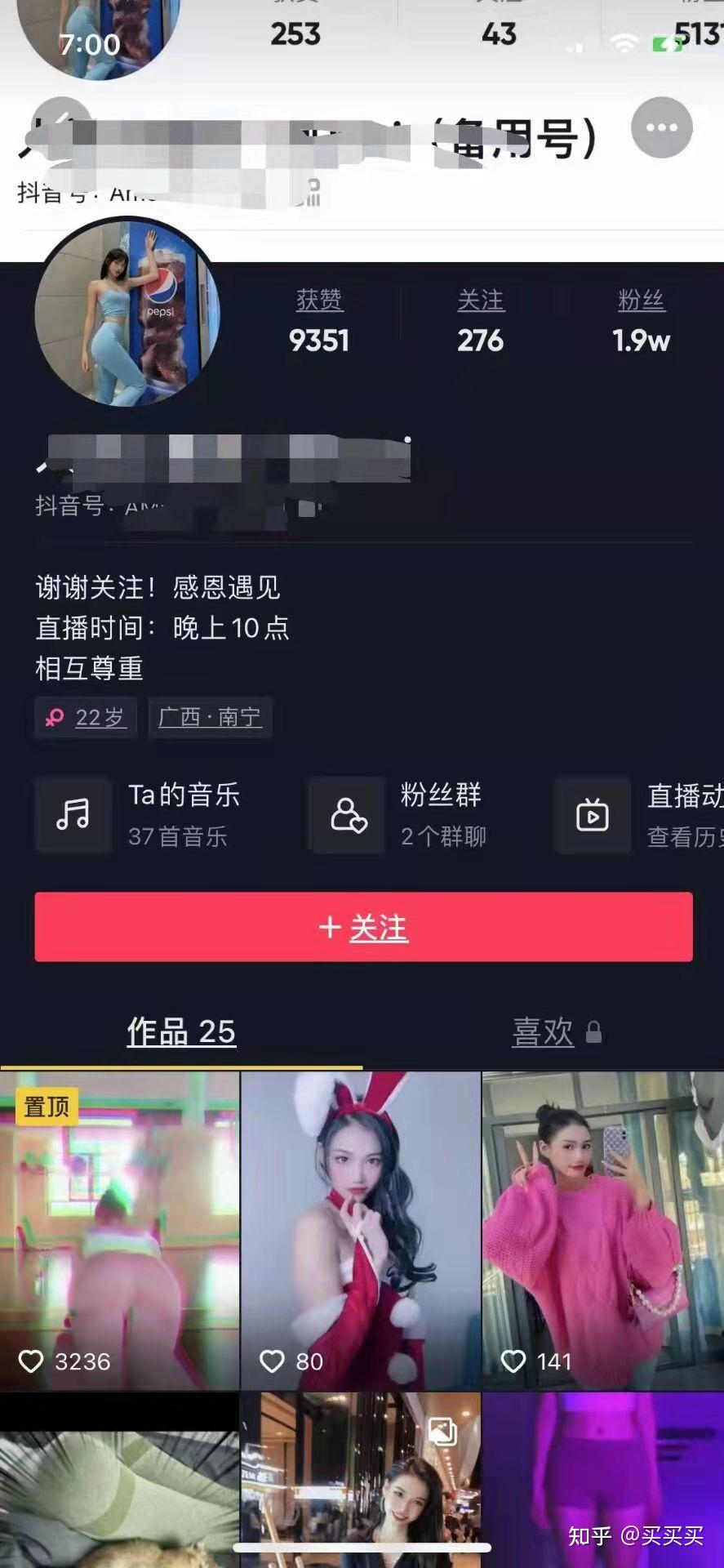Open Ta的音乐 with 37 songs
724x1568 pixels.
139,814
